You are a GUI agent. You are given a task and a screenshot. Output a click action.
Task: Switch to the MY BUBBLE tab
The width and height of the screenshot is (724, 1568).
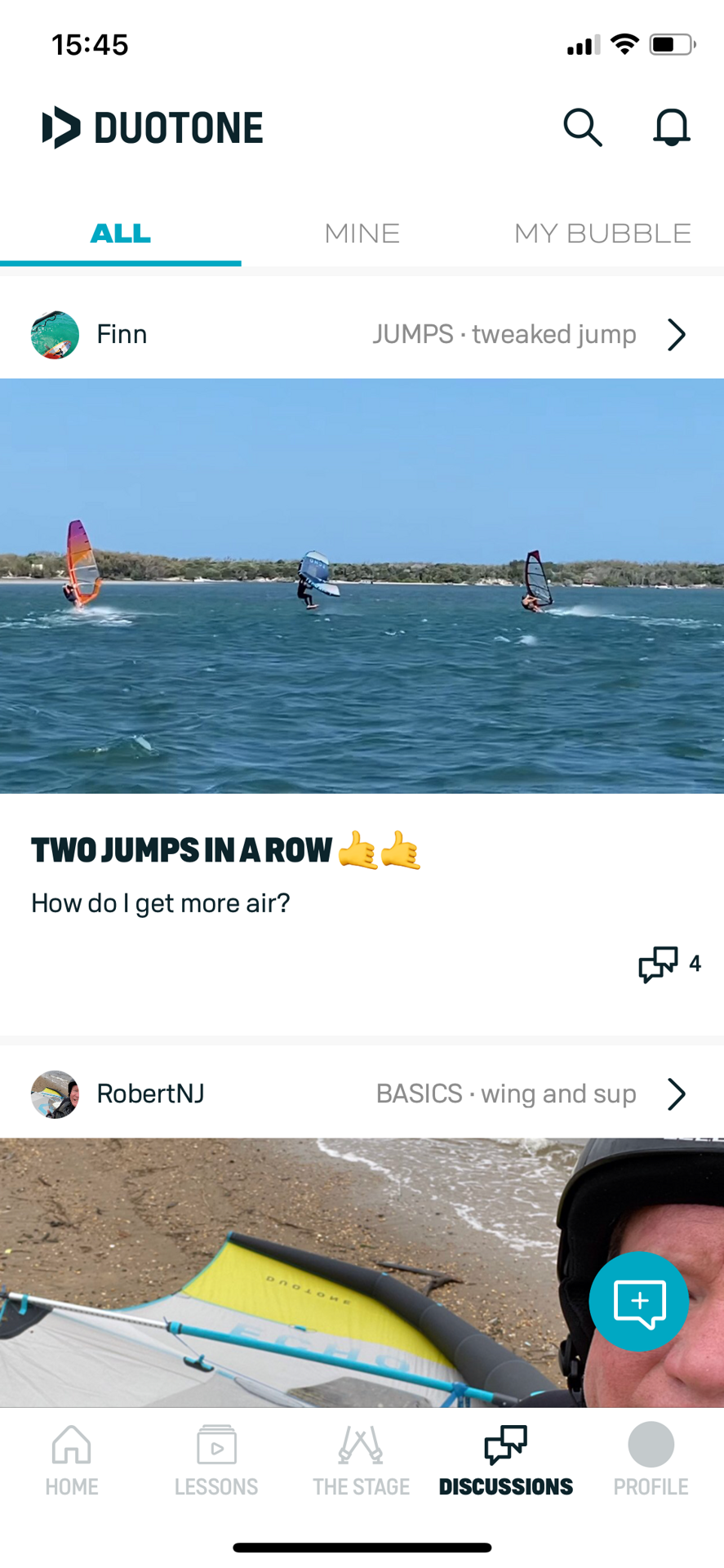[602, 234]
